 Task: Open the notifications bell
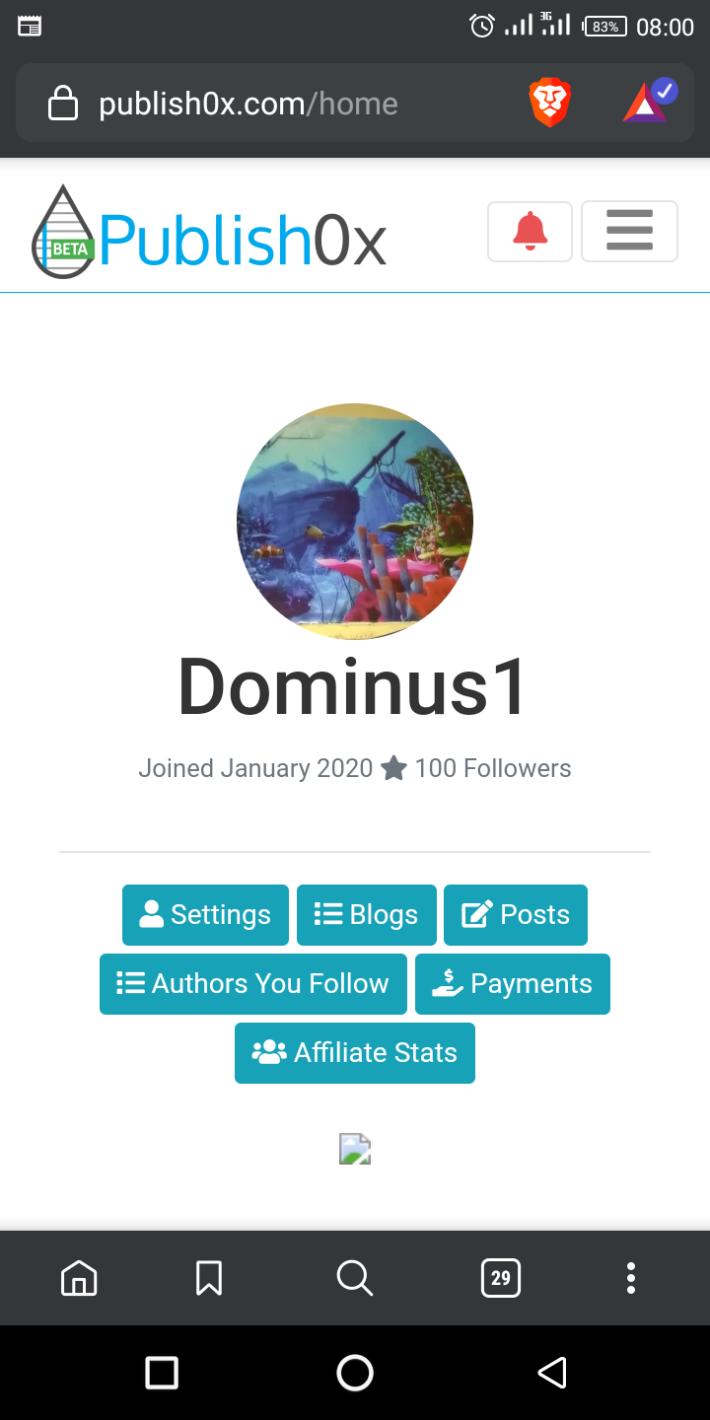tap(530, 231)
